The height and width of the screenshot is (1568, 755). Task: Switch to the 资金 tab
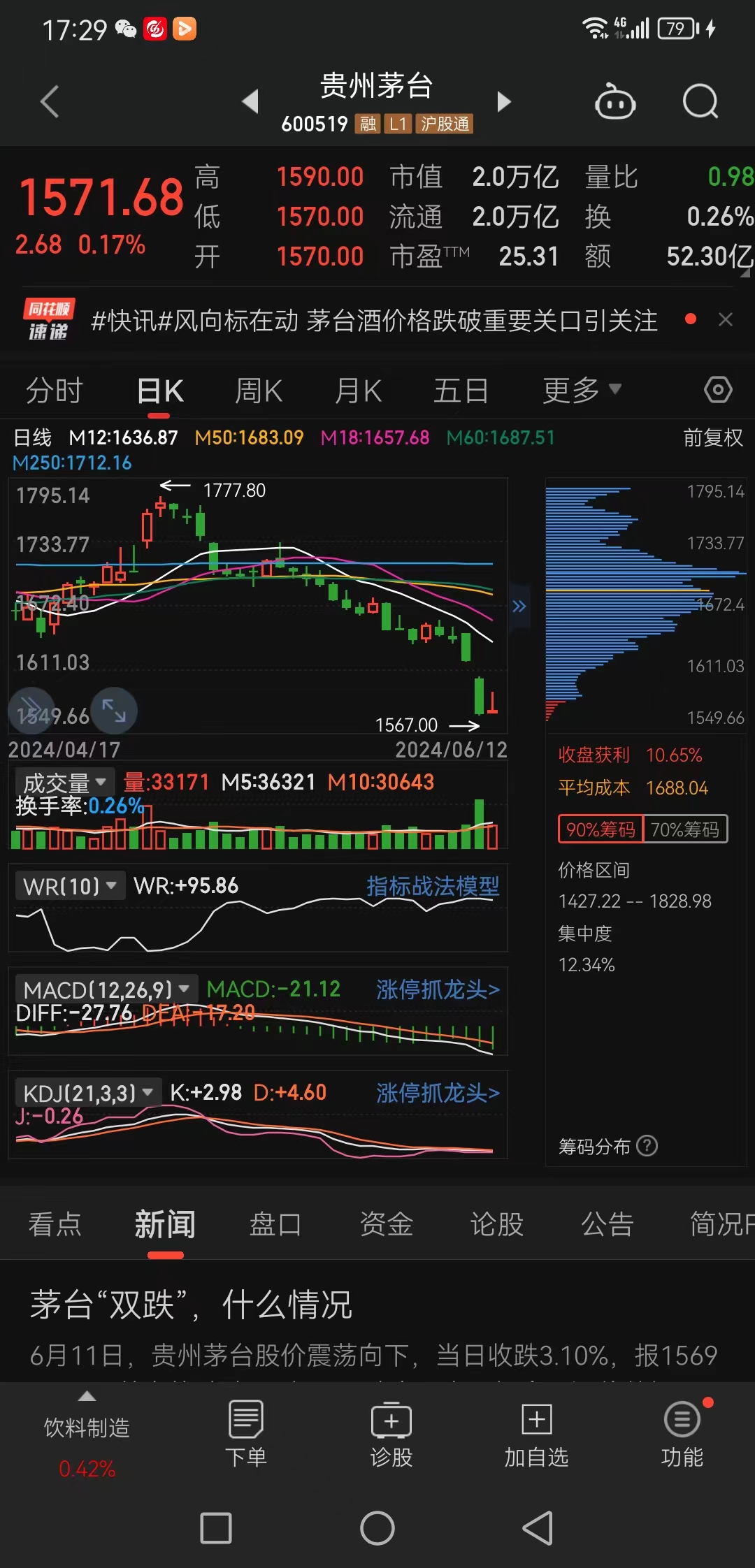point(386,1224)
